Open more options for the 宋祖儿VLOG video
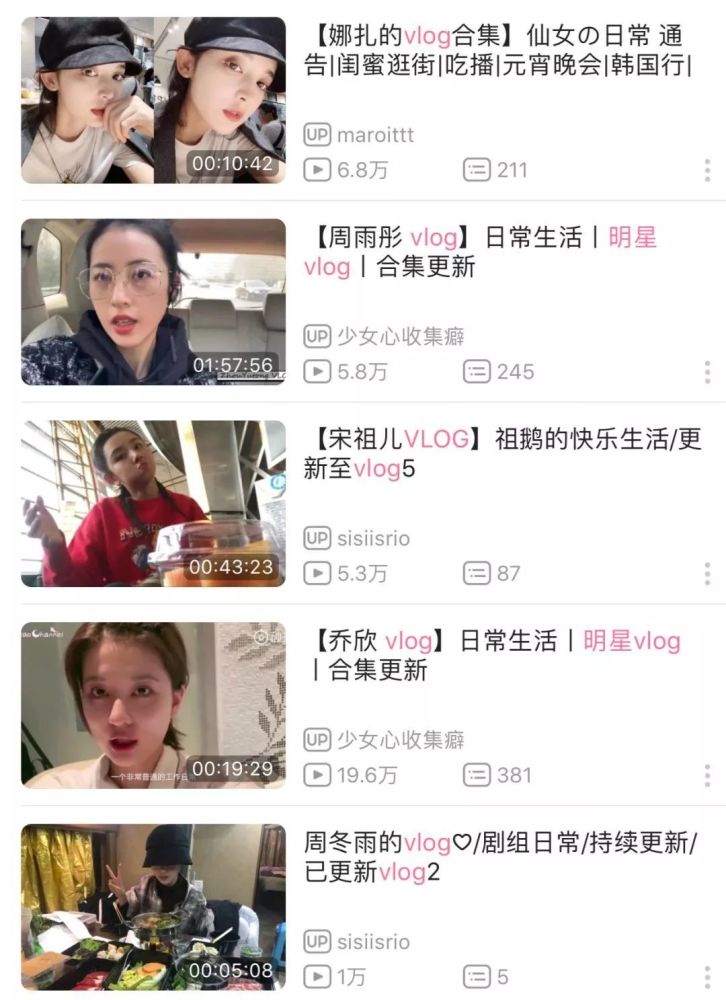This screenshot has height=1000, width=726. click(707, 574)
